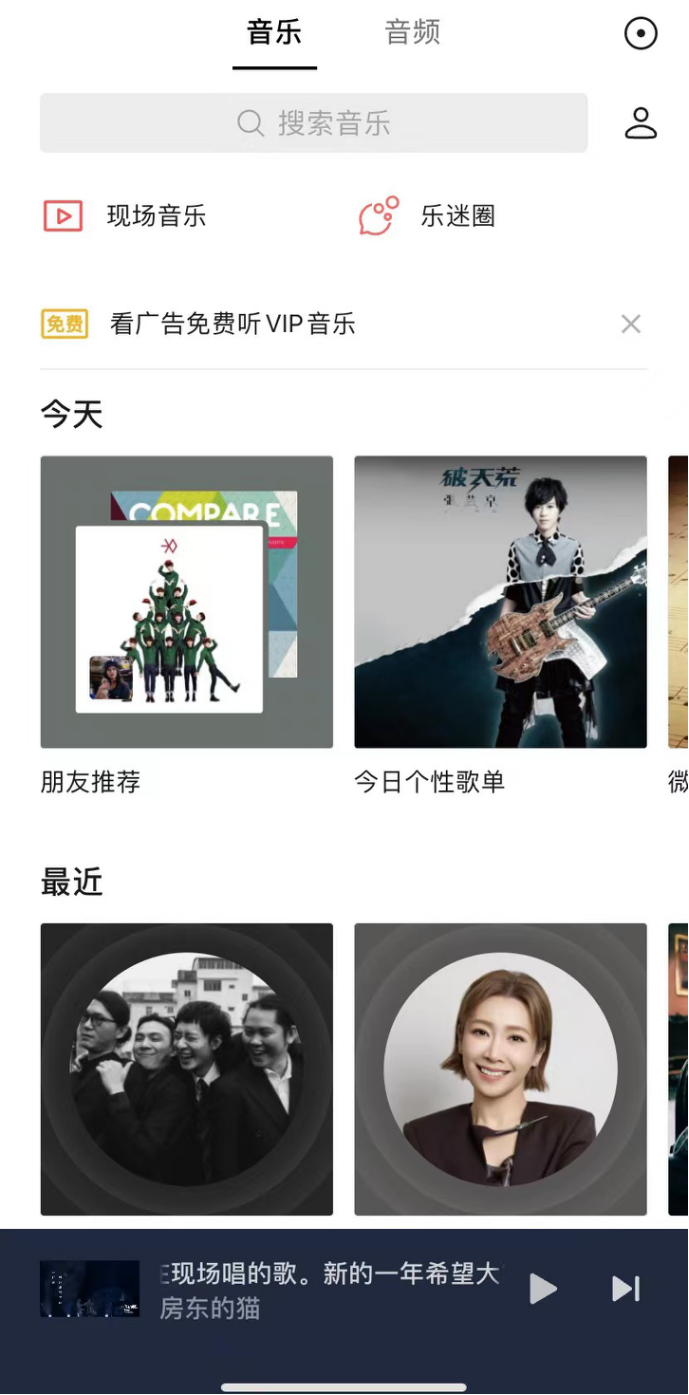Screen dimensions: 689x1395
Task: Open the recent smiling woman artist tile
Action: (x=500, y=1069)
